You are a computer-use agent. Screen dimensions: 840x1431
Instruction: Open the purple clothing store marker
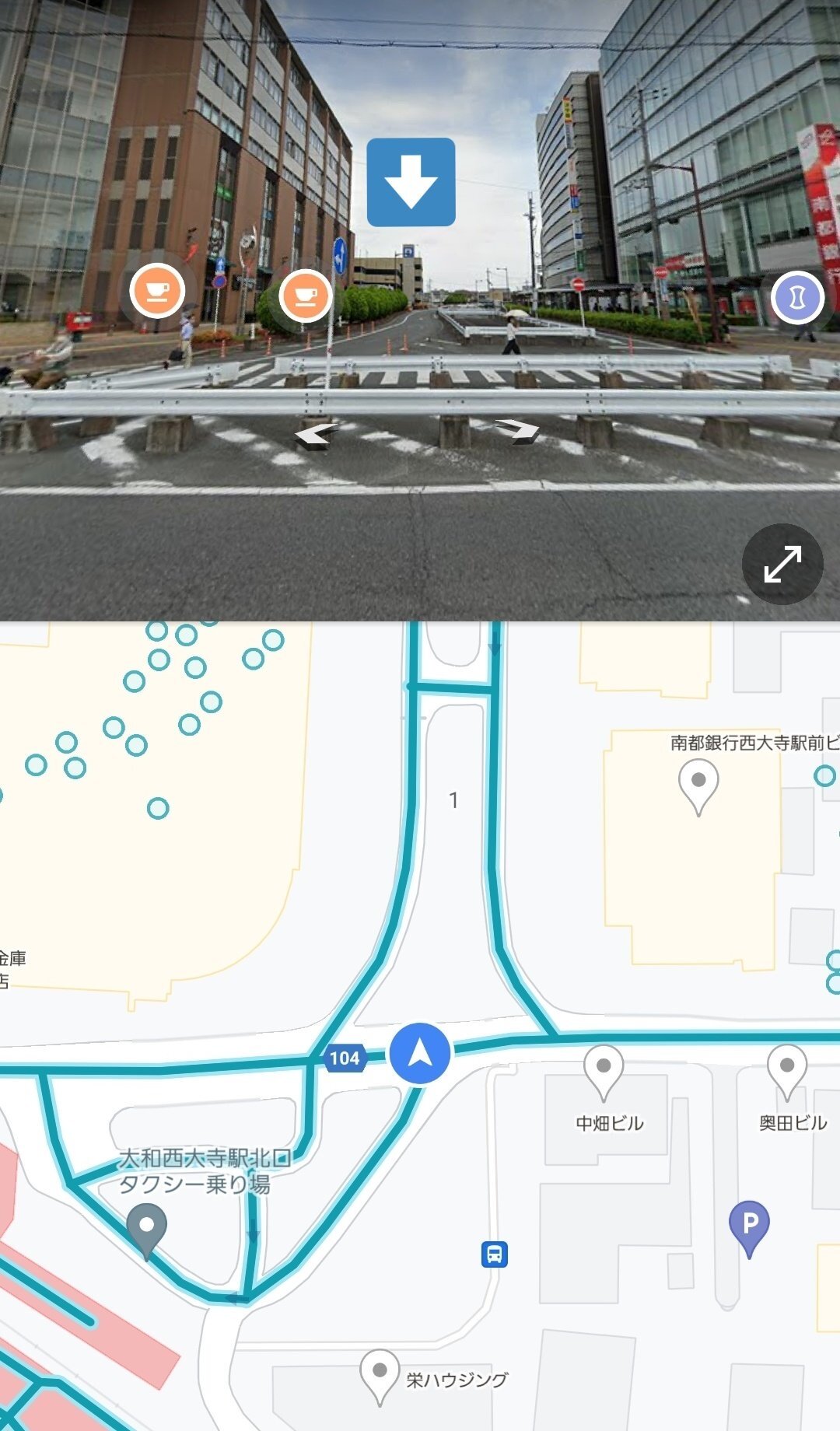click(798, 297)
